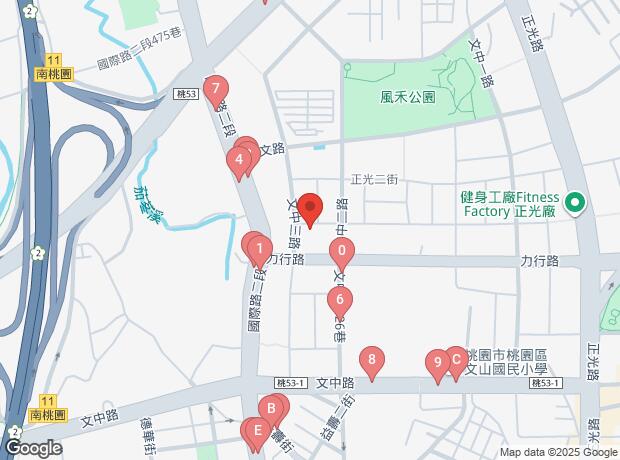This screenshot has height=460, width=620.
Task: Open the Fitness Factory place marker
Action: 575,204
